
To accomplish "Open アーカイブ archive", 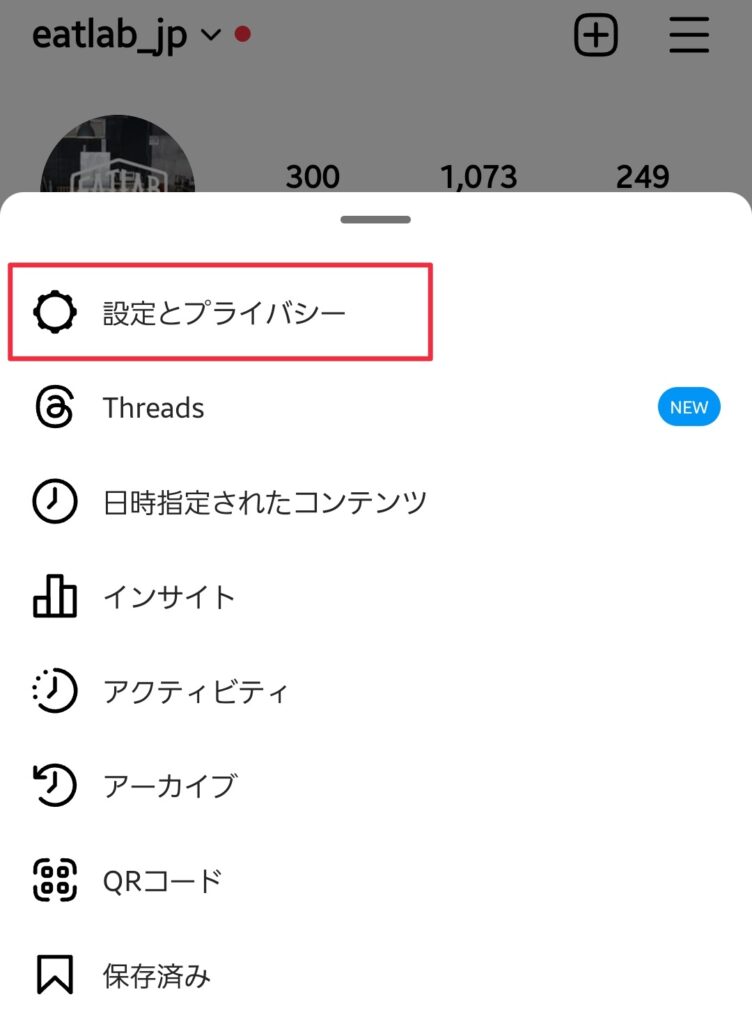I will pyautogui.click(x=169, y=786).
